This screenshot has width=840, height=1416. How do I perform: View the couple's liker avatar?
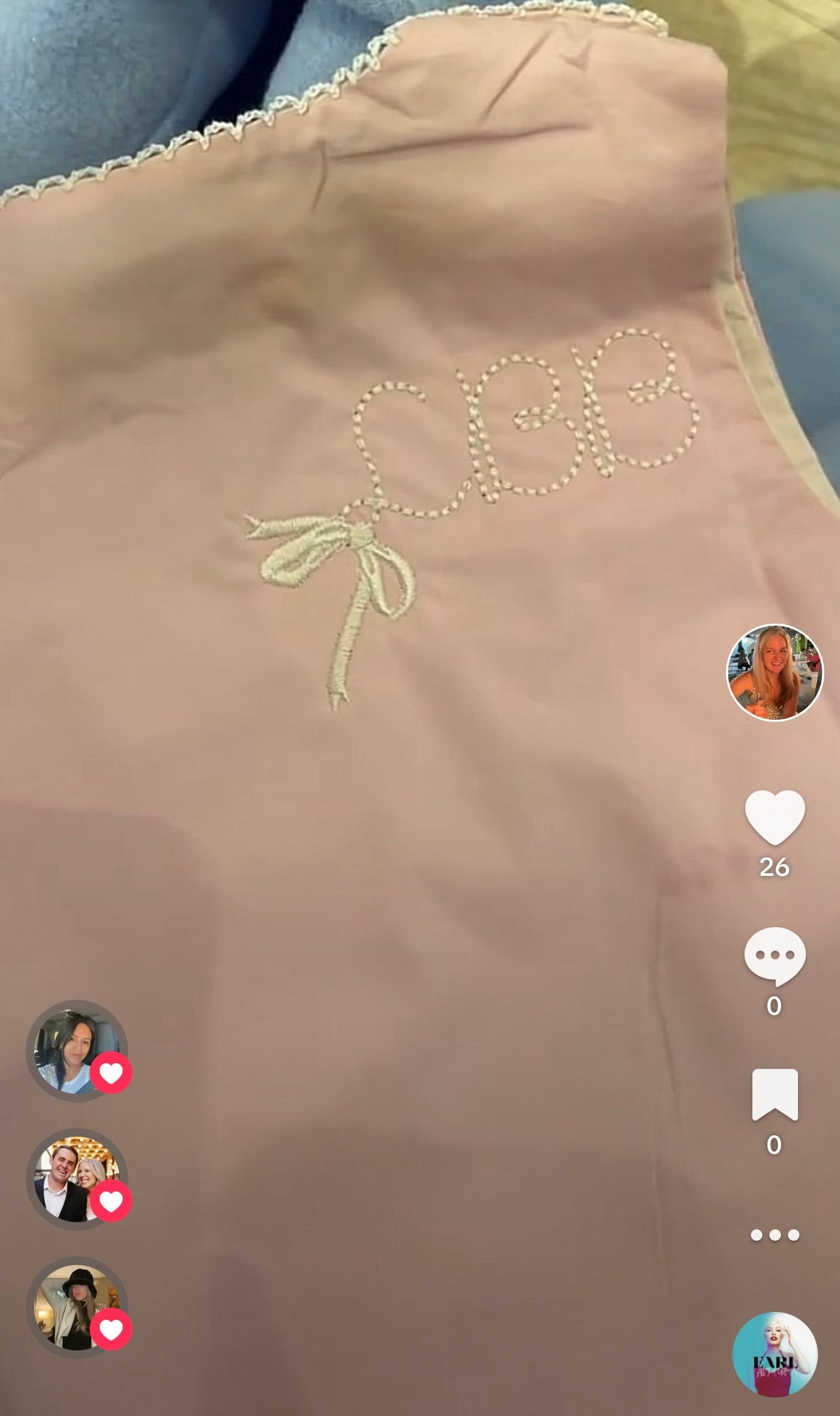click(x=76, y=1179)
